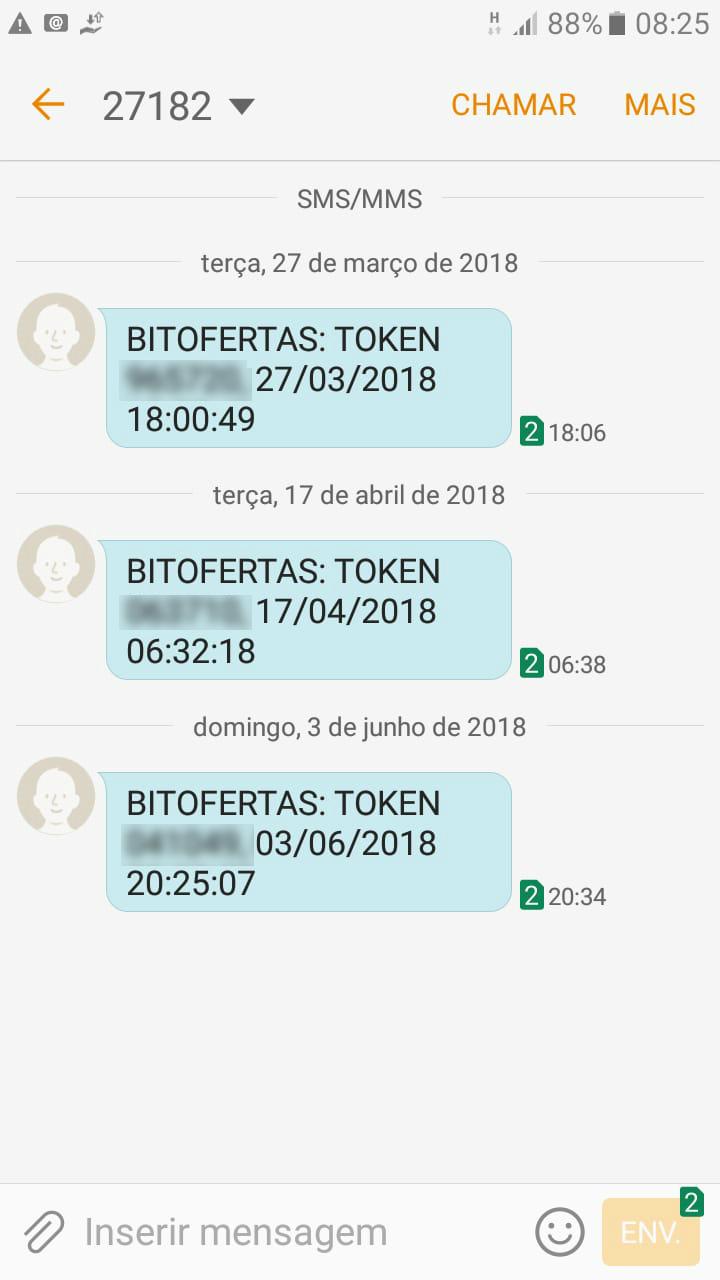Tap the attachment paperclip icon
This screenshot has width=720, height=1280.
point(44,1232)
